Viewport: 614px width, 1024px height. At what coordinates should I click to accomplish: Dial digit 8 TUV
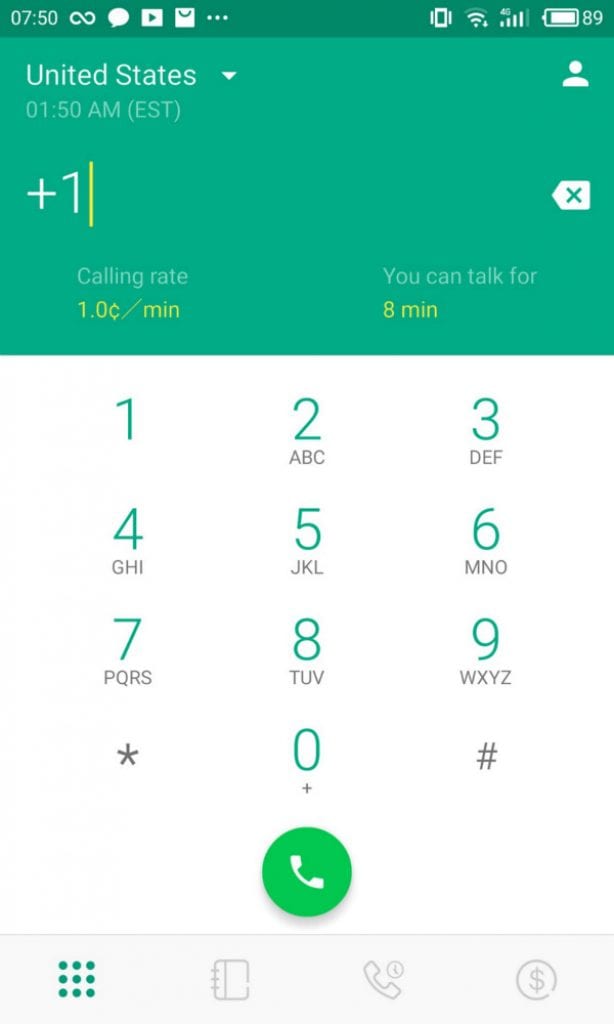[x=307, y=650]
